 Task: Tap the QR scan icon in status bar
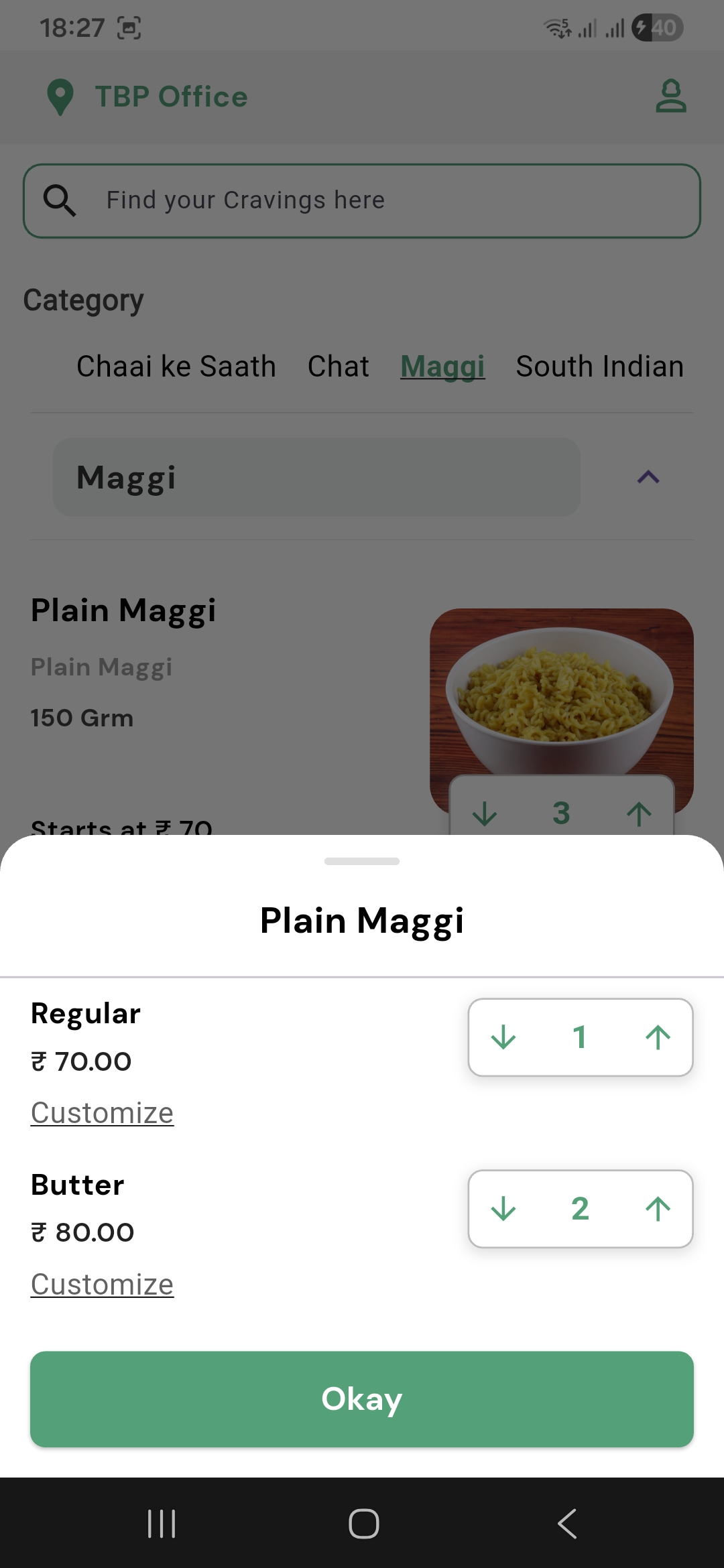129,28
